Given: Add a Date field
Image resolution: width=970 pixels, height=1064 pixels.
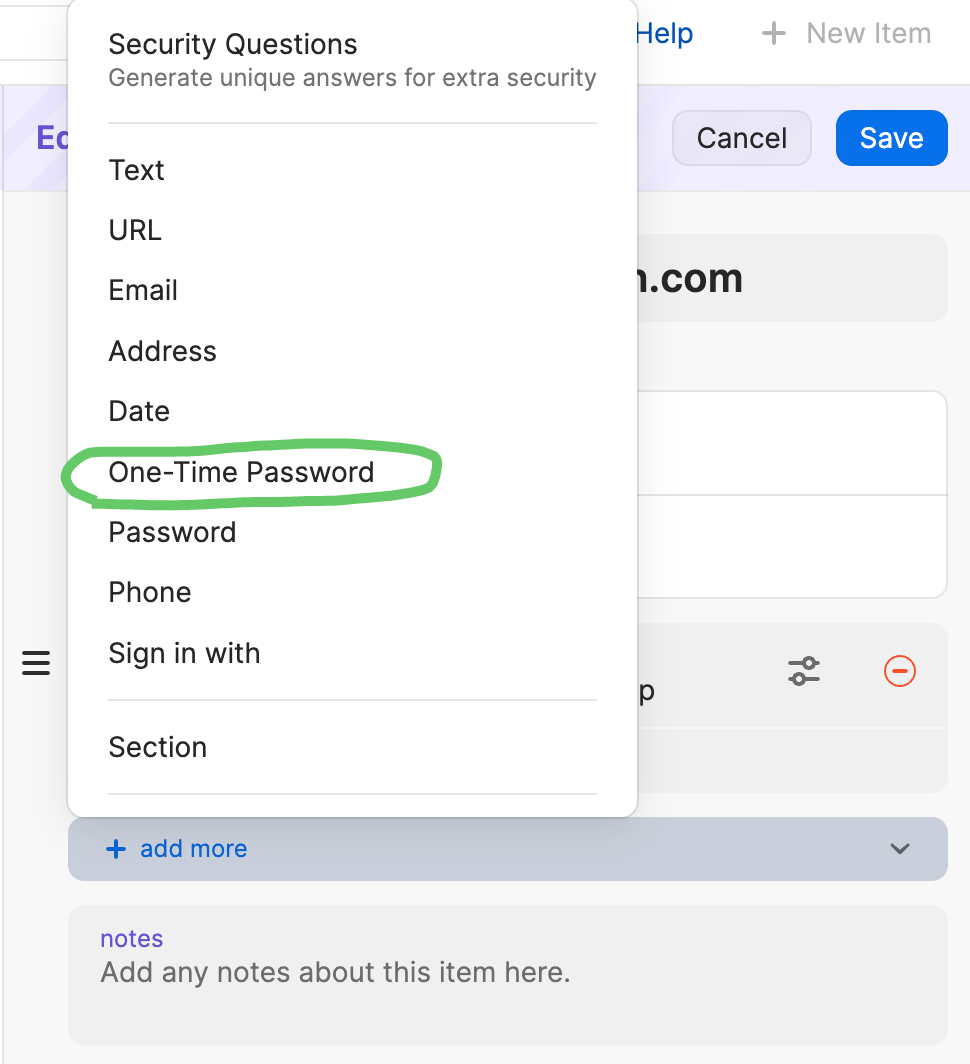Looking at the screenshot, I should click(x=139, y=411).
